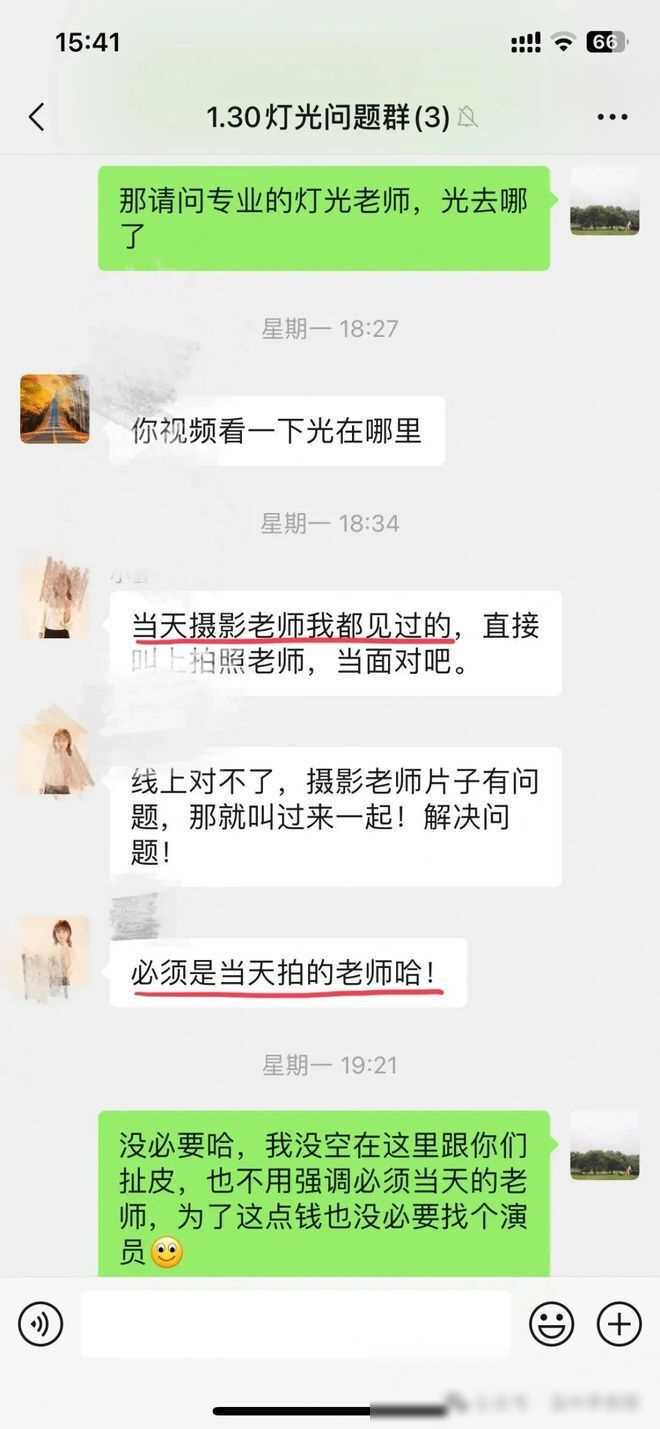Go back from the group chat
Image resolution: width=660 pixels, height=1429 pixels.
coord(37,117)
